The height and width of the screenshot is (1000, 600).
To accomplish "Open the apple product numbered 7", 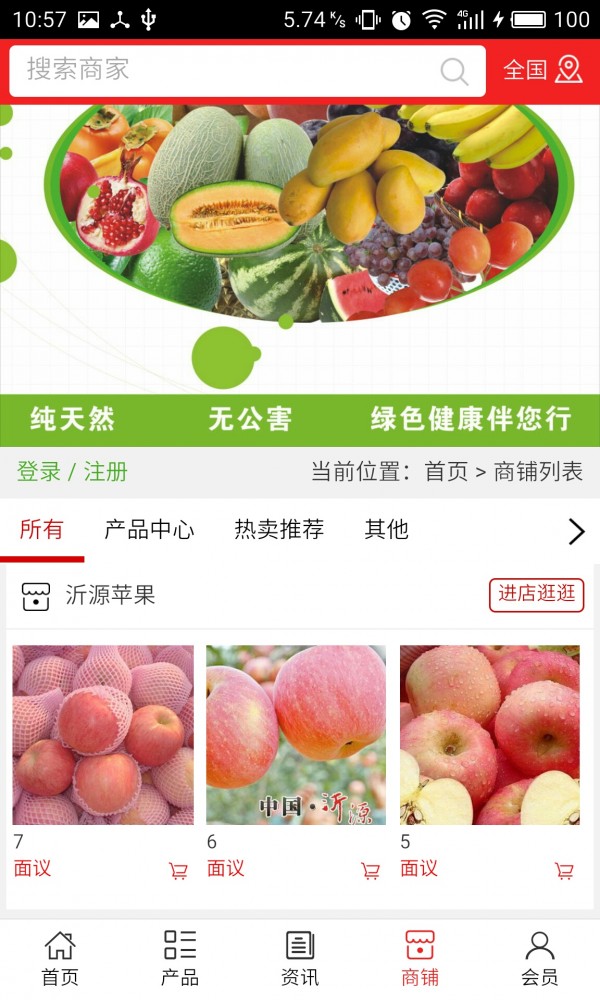I will coord(103,735).
